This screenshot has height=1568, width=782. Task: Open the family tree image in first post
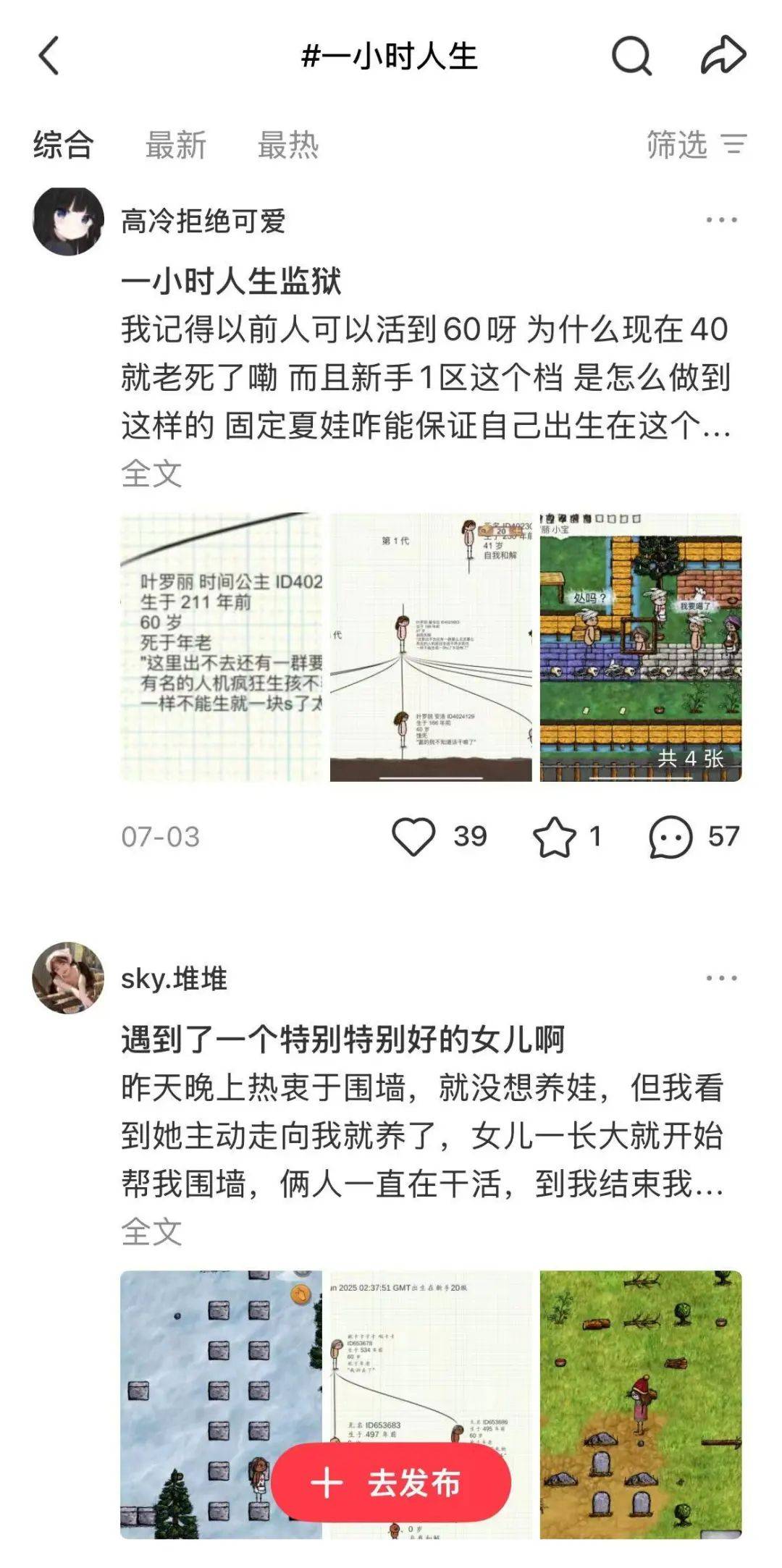431,647
